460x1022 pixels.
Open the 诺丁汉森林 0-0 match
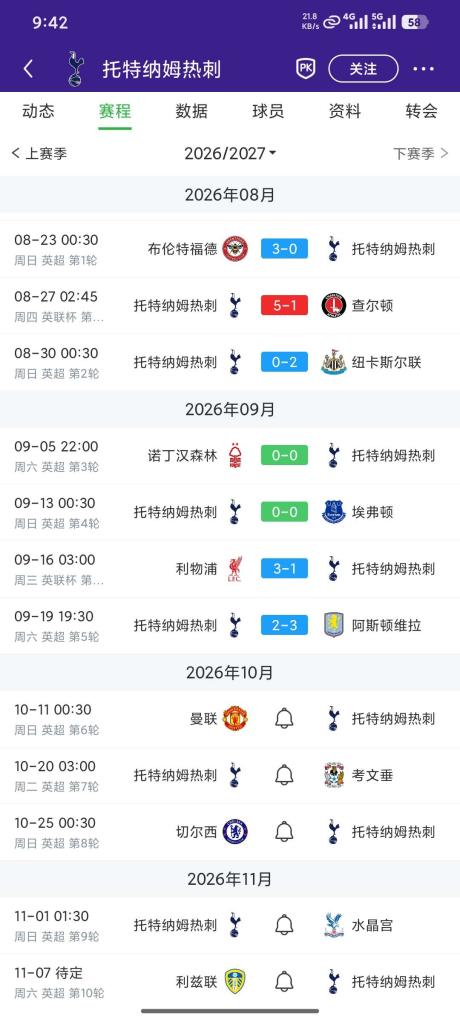tap(230, 456)
